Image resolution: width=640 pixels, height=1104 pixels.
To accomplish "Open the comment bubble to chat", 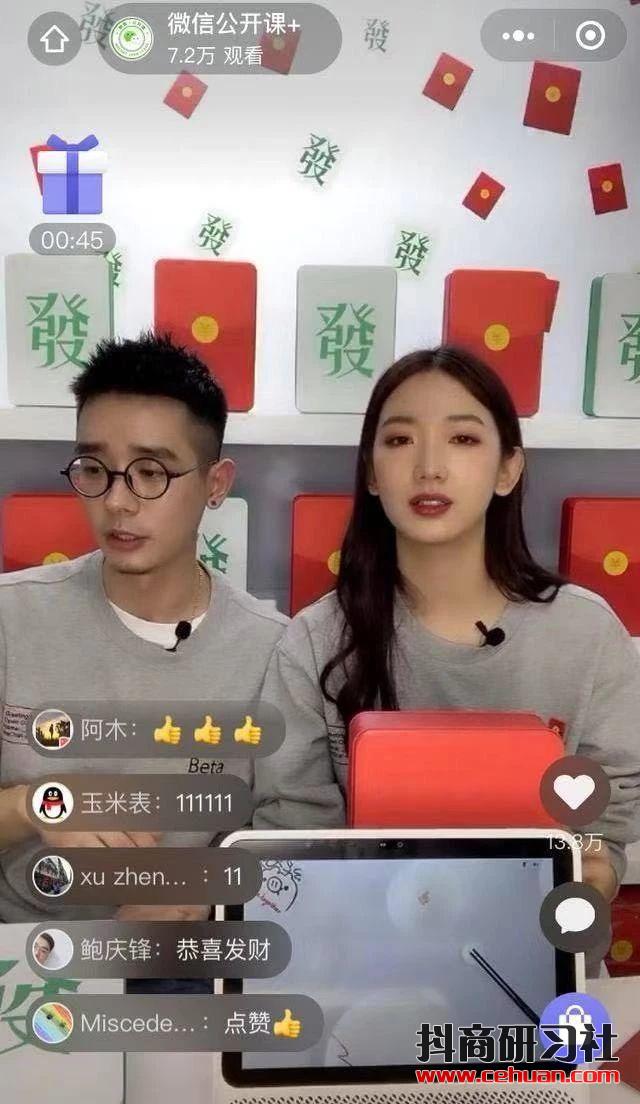I will [574, 916].
